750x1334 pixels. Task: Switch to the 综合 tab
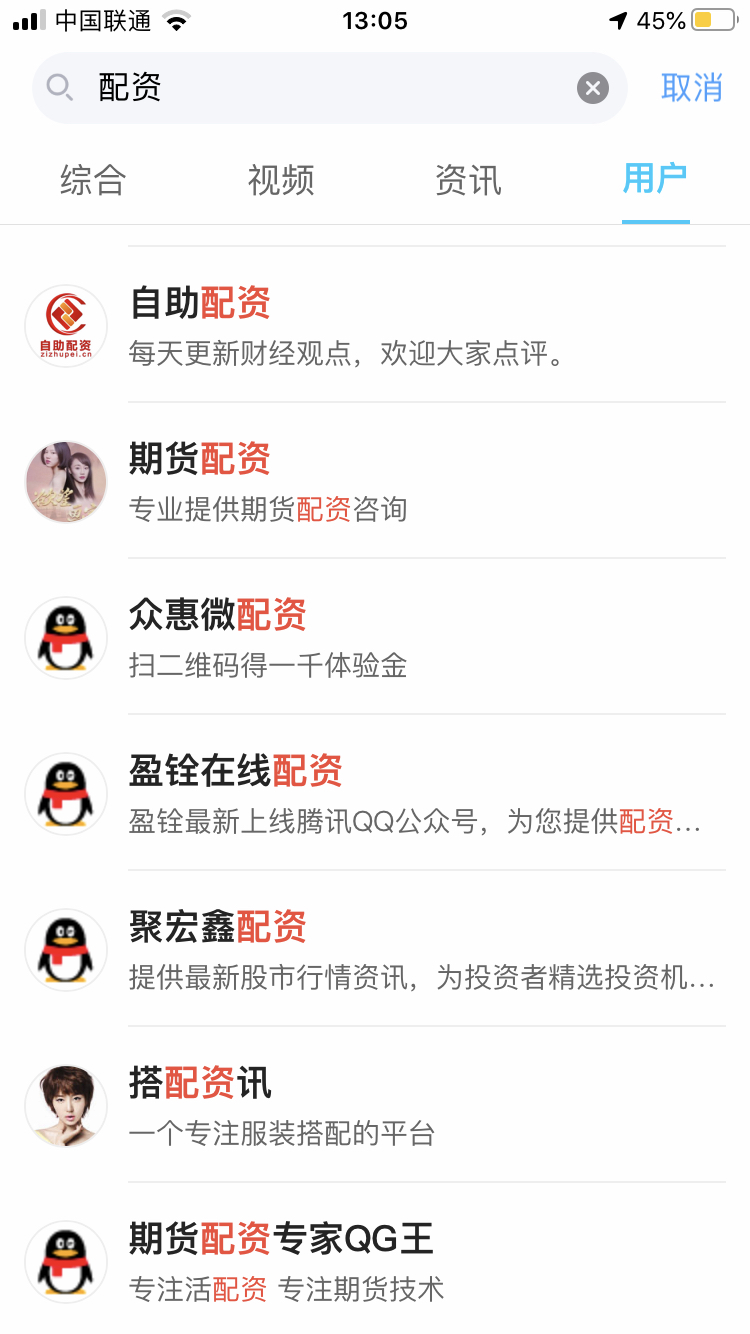(94, 181)
